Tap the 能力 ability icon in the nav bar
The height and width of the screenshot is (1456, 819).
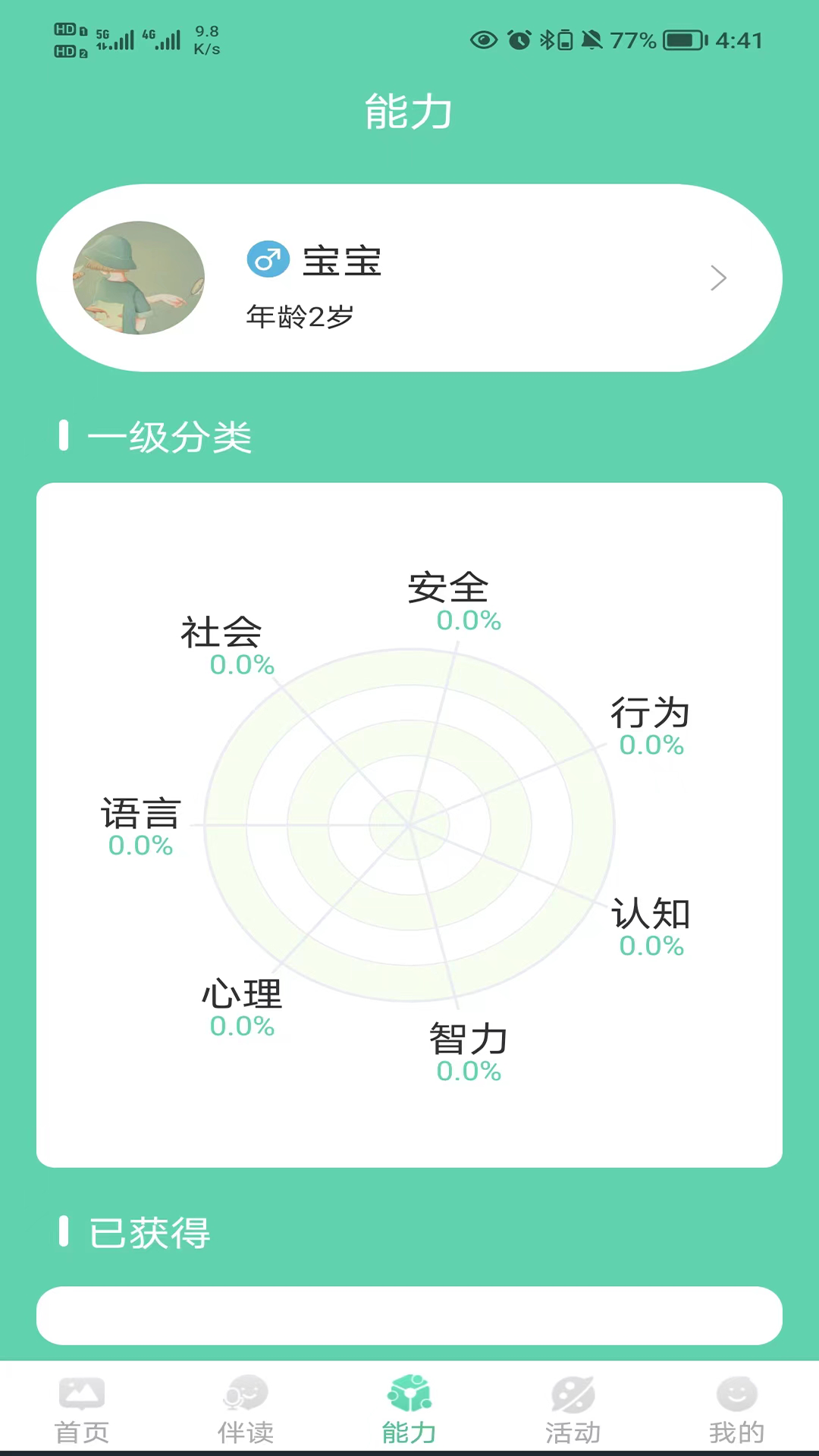click(409, 1395)
